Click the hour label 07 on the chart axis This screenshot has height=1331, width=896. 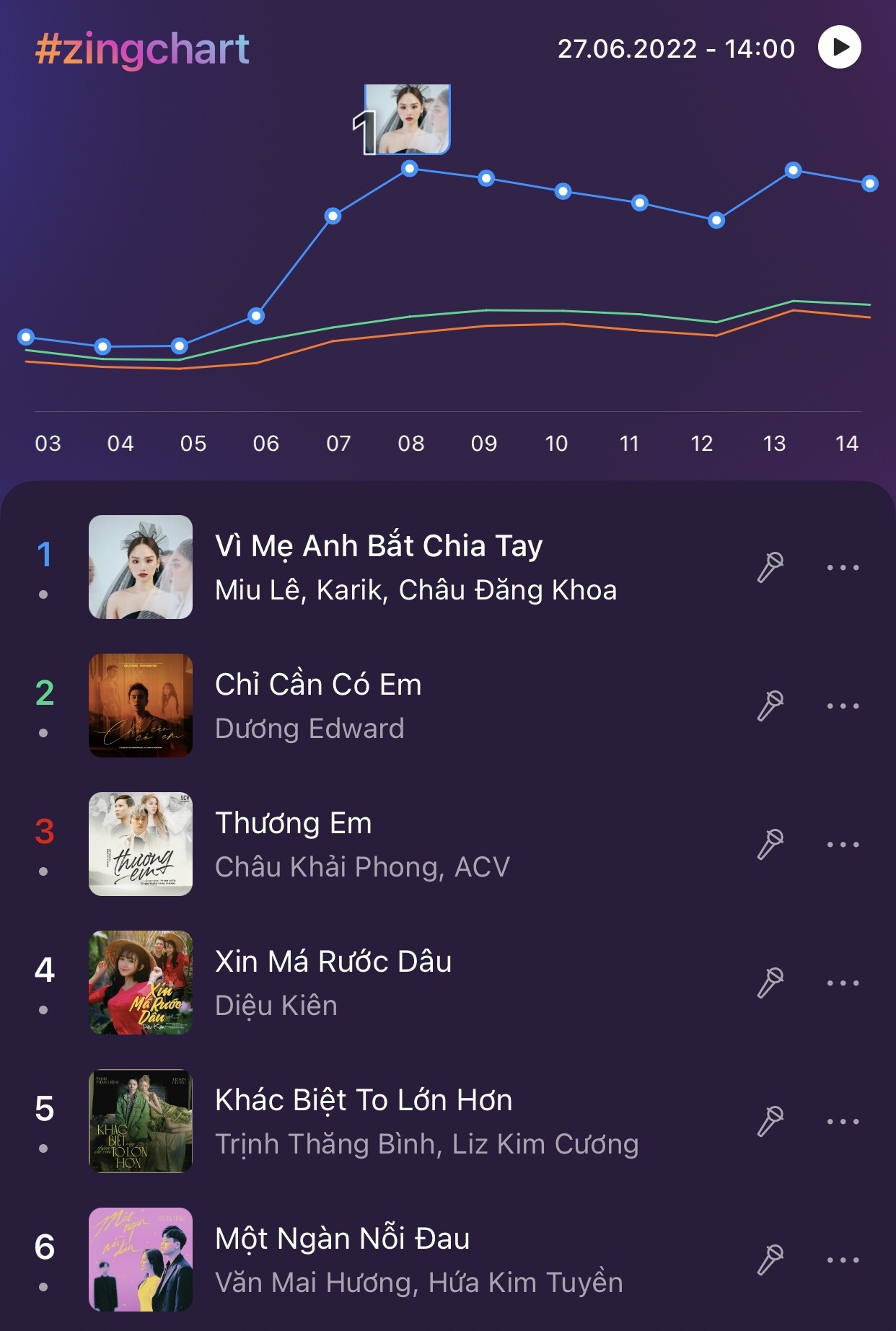click(x=339, y=444)
